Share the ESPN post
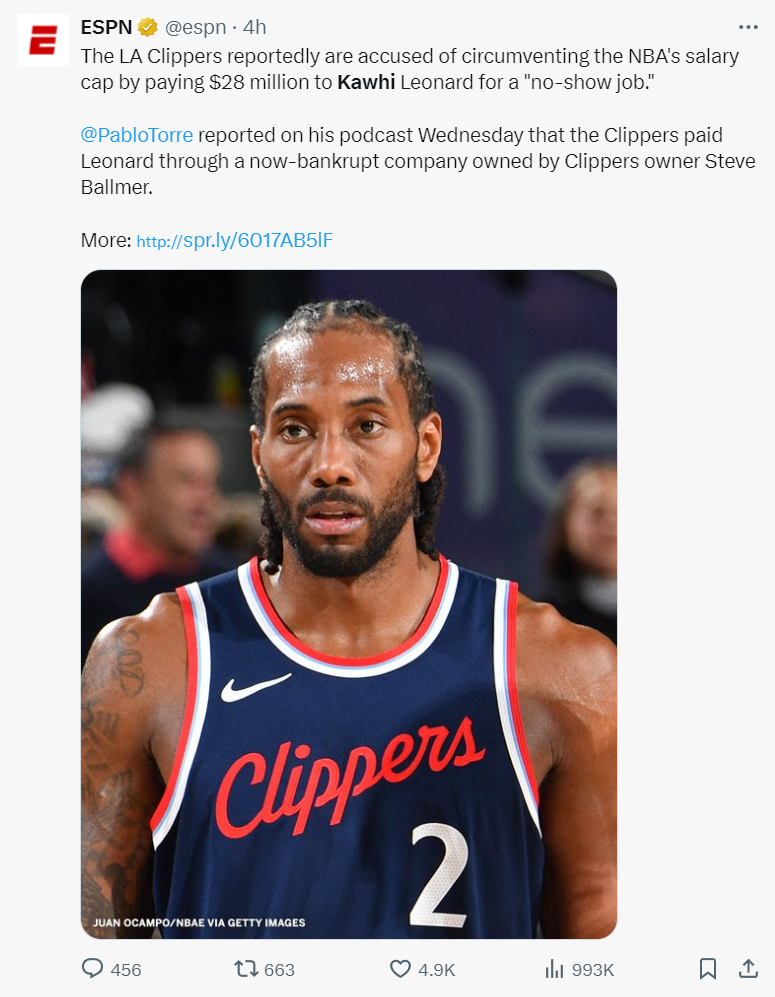Viewport: 775px width, 997px height. click(747, 969)
